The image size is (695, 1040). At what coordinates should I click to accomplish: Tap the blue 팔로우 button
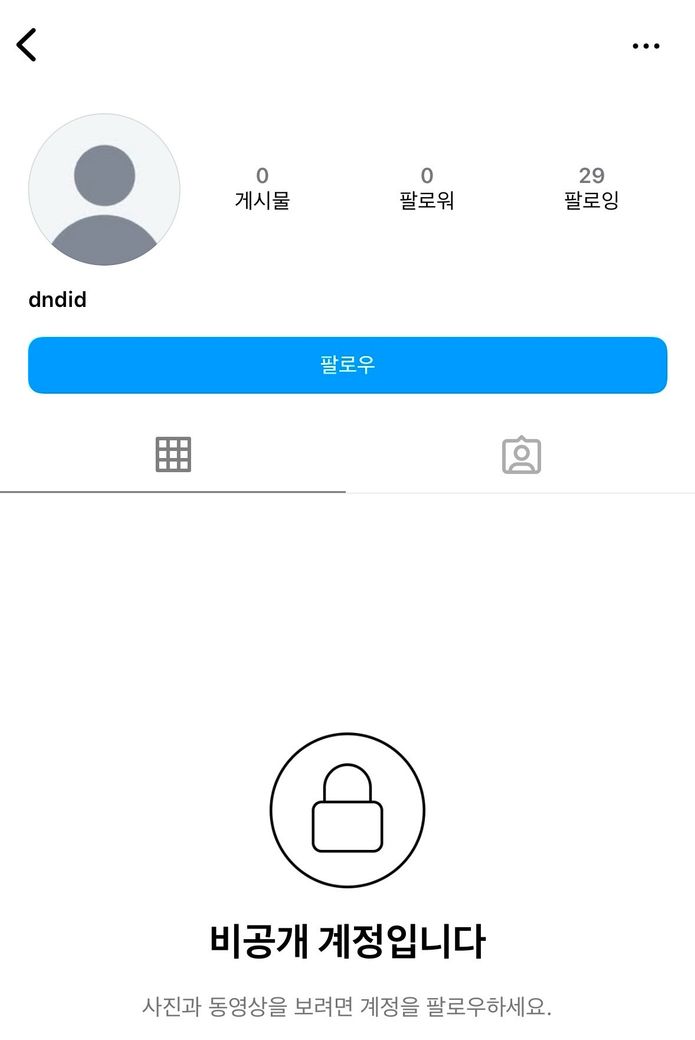point(347,365)
